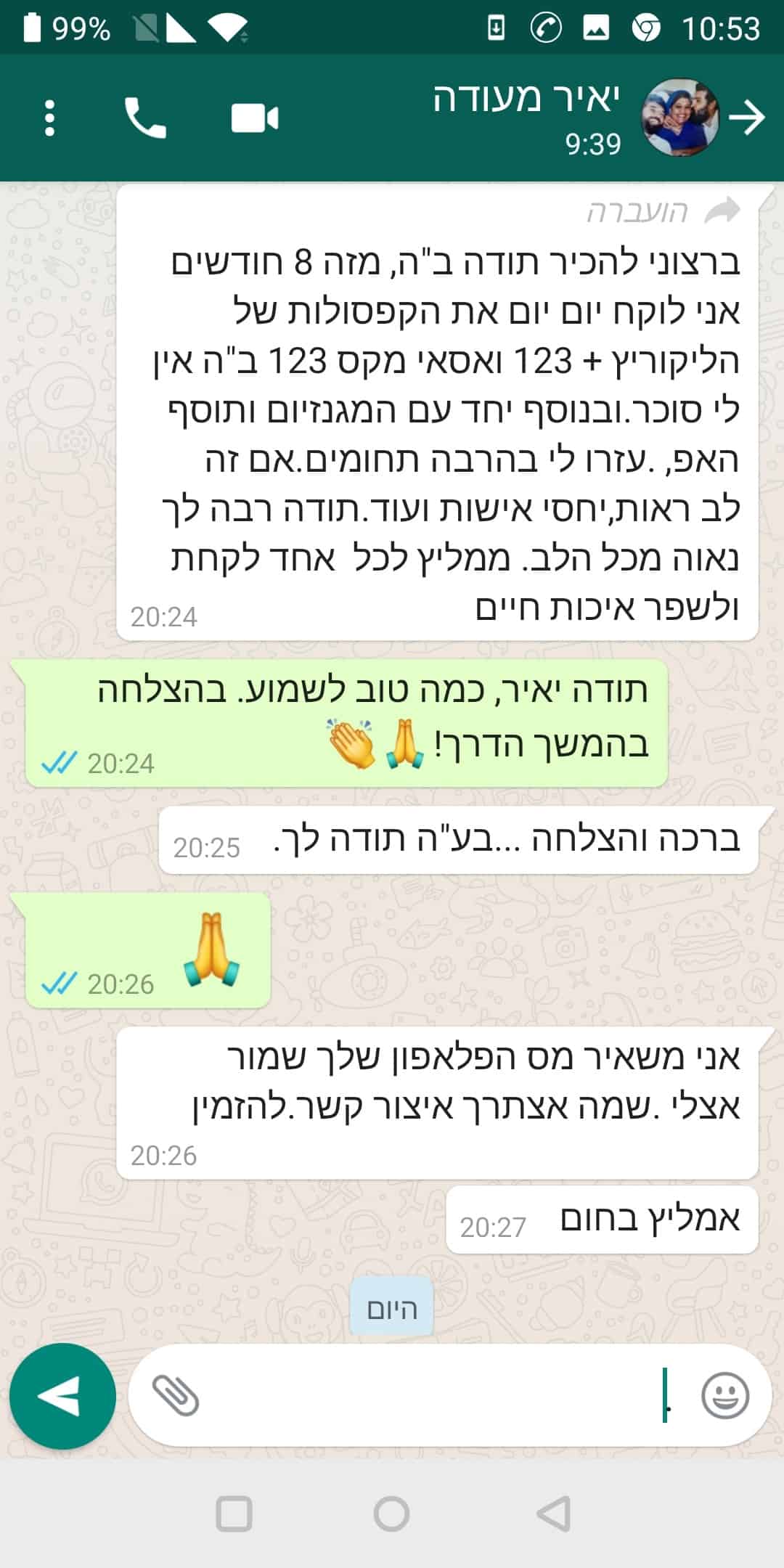Open the recent apps view
Image resolution: width=784 pixels, height=1568 pixels.
234,1515
